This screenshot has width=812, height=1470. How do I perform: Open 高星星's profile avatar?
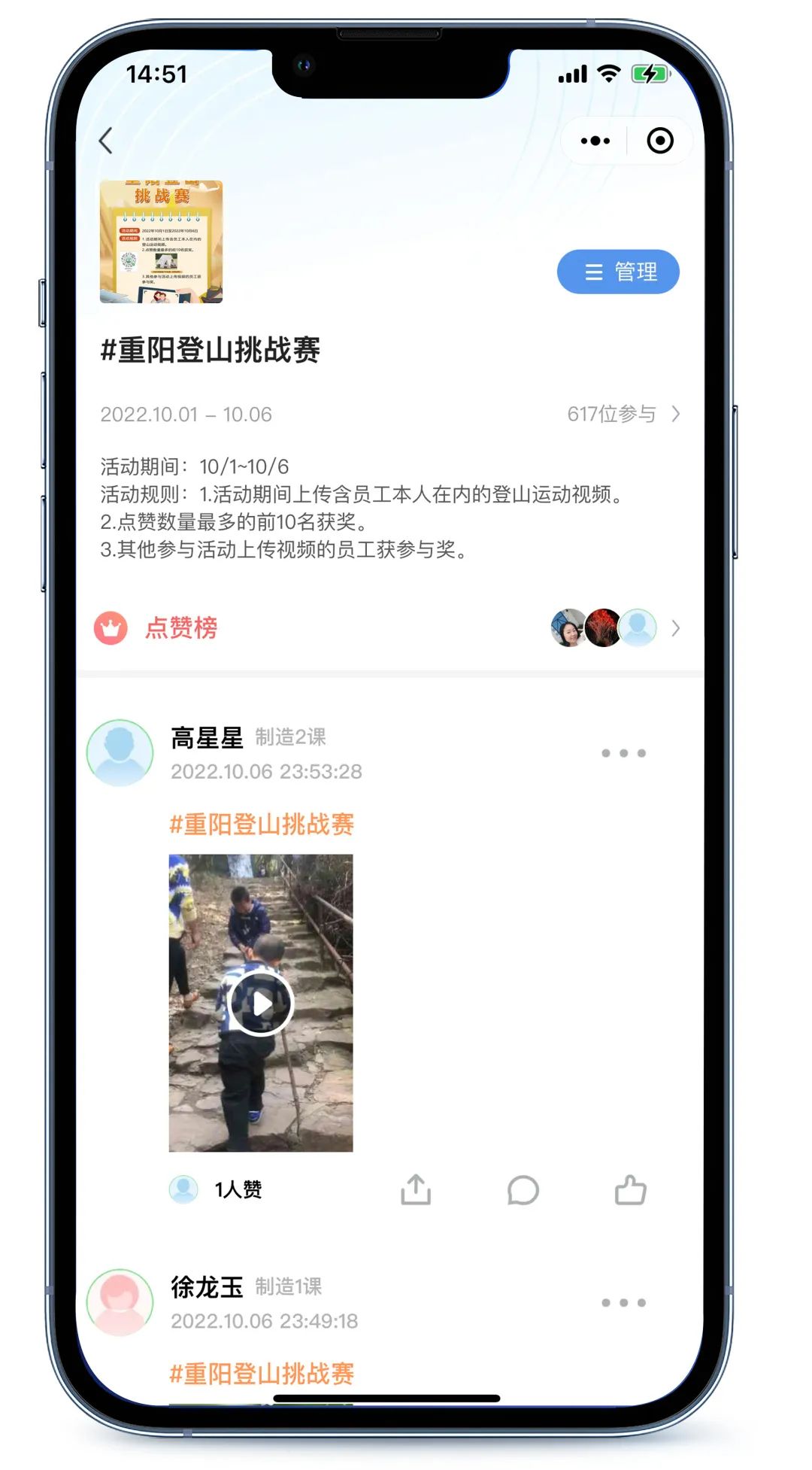120,752
